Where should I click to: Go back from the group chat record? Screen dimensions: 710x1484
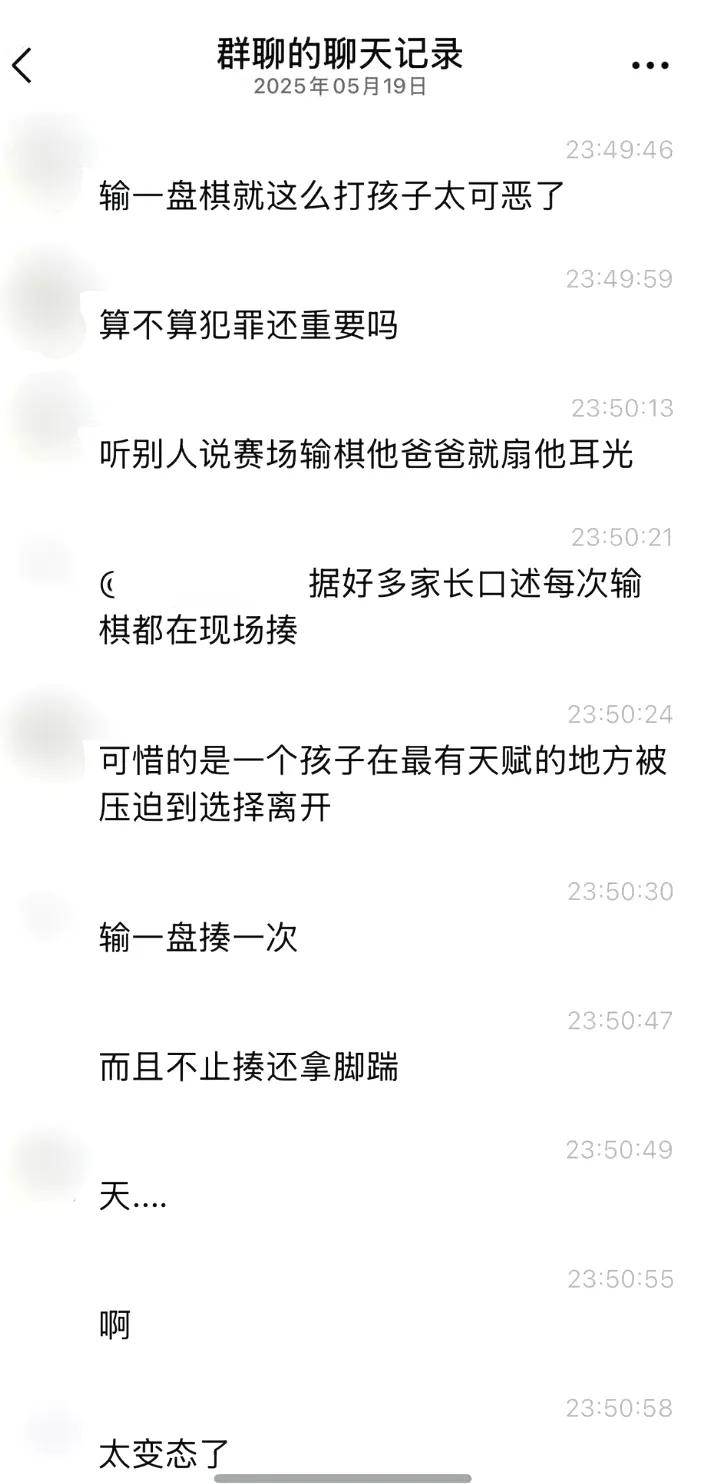click(x=22, y=65)
